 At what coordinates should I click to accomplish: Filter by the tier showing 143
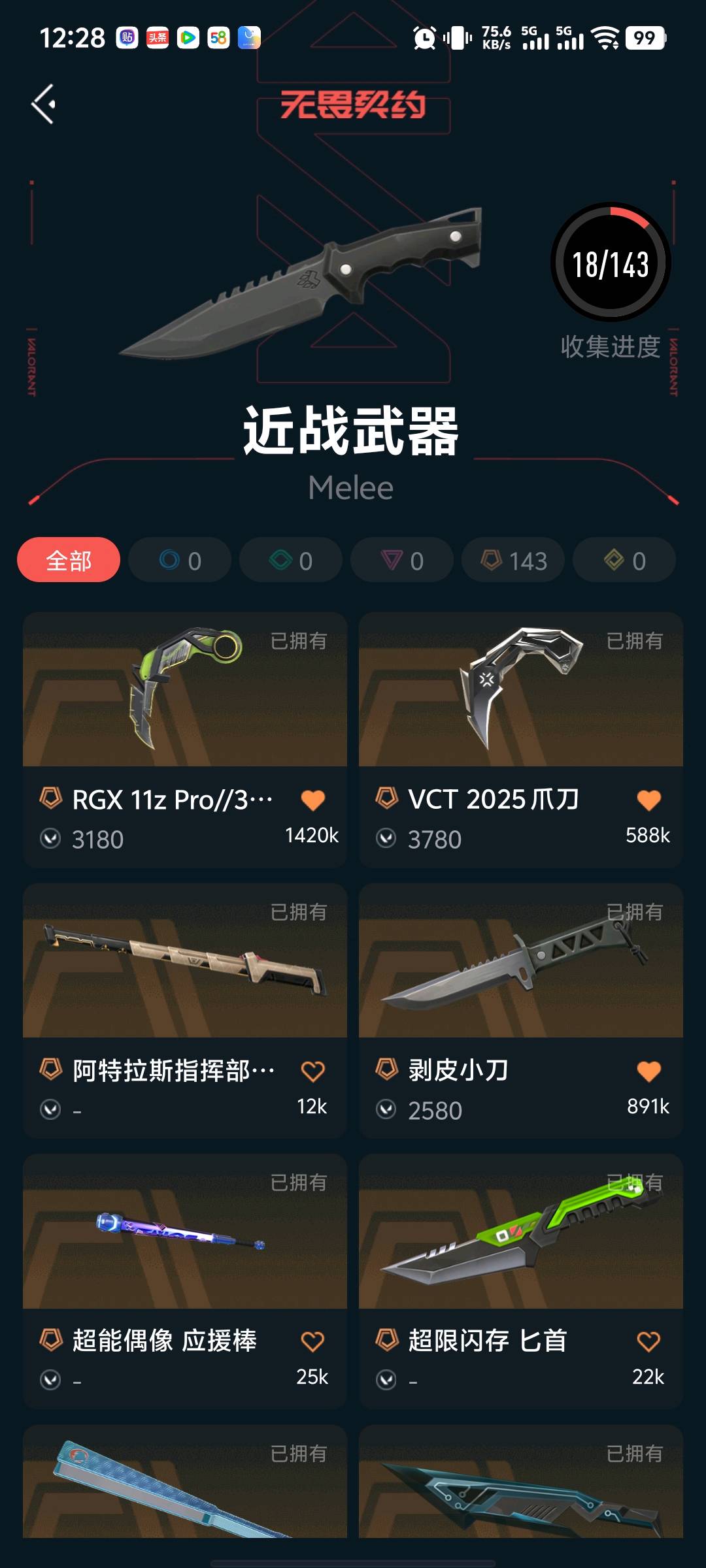tap(513, 560)
